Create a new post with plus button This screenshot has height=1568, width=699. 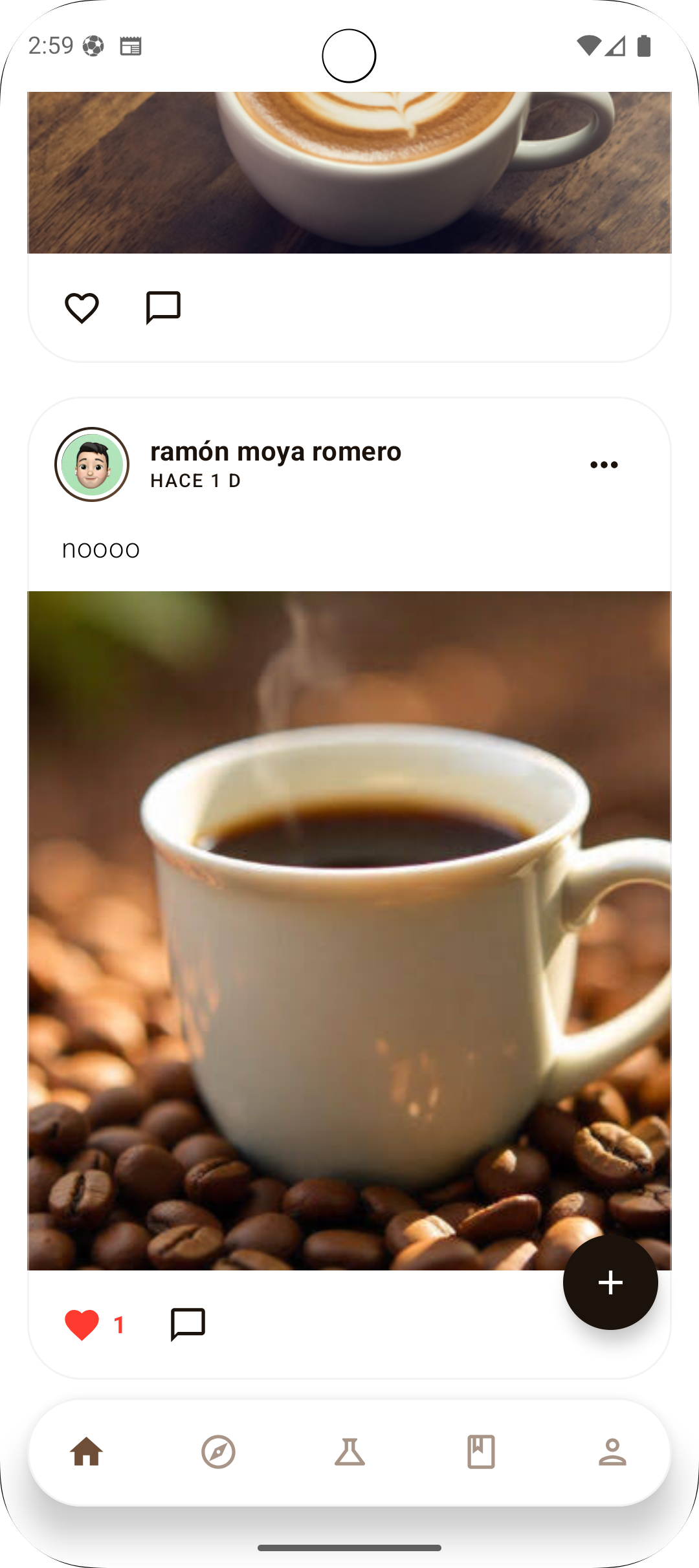pyautogui.click(x=610, y=1283)
